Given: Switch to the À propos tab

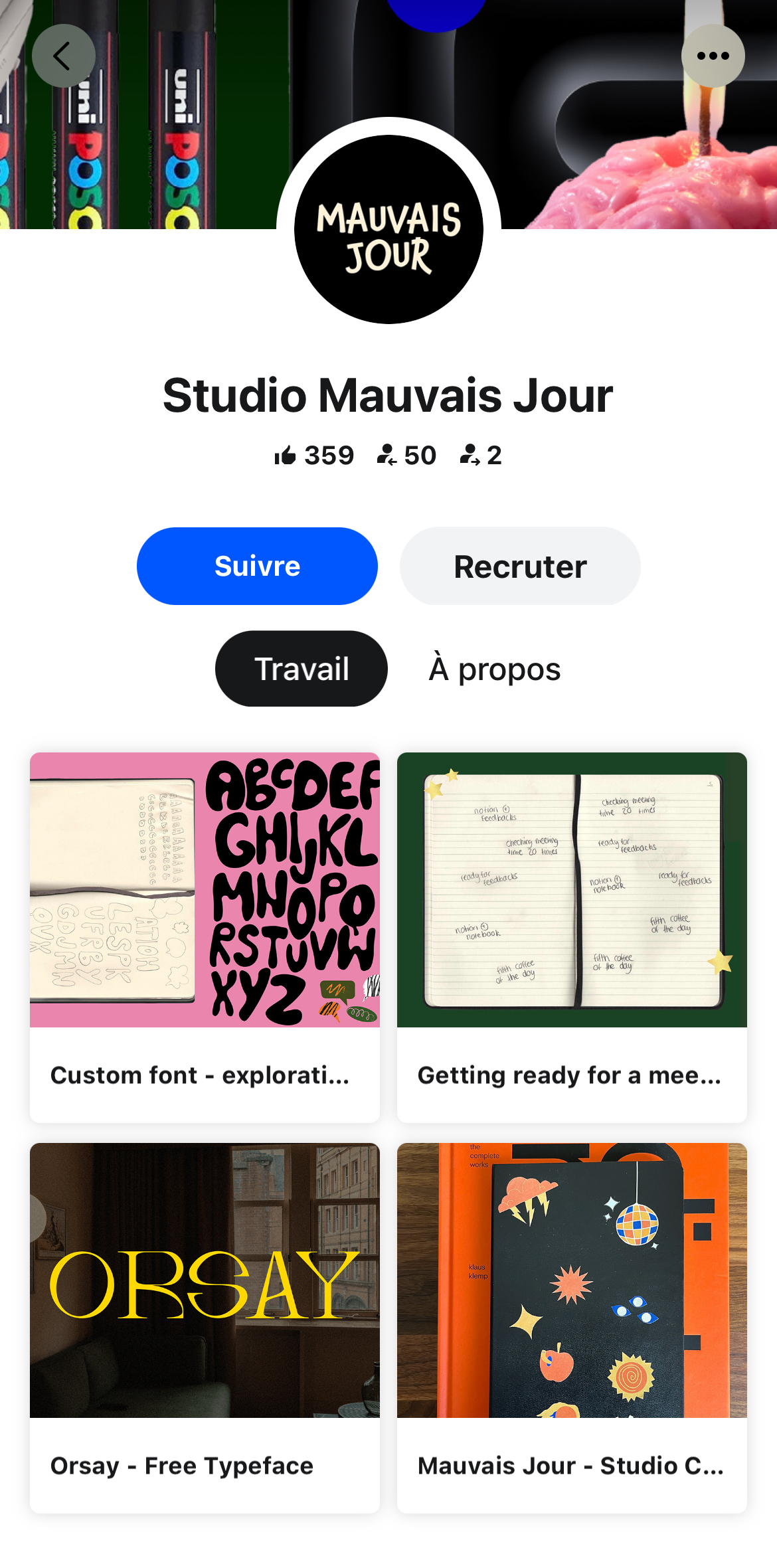Looking at the screenshot, I should (495, 669).
